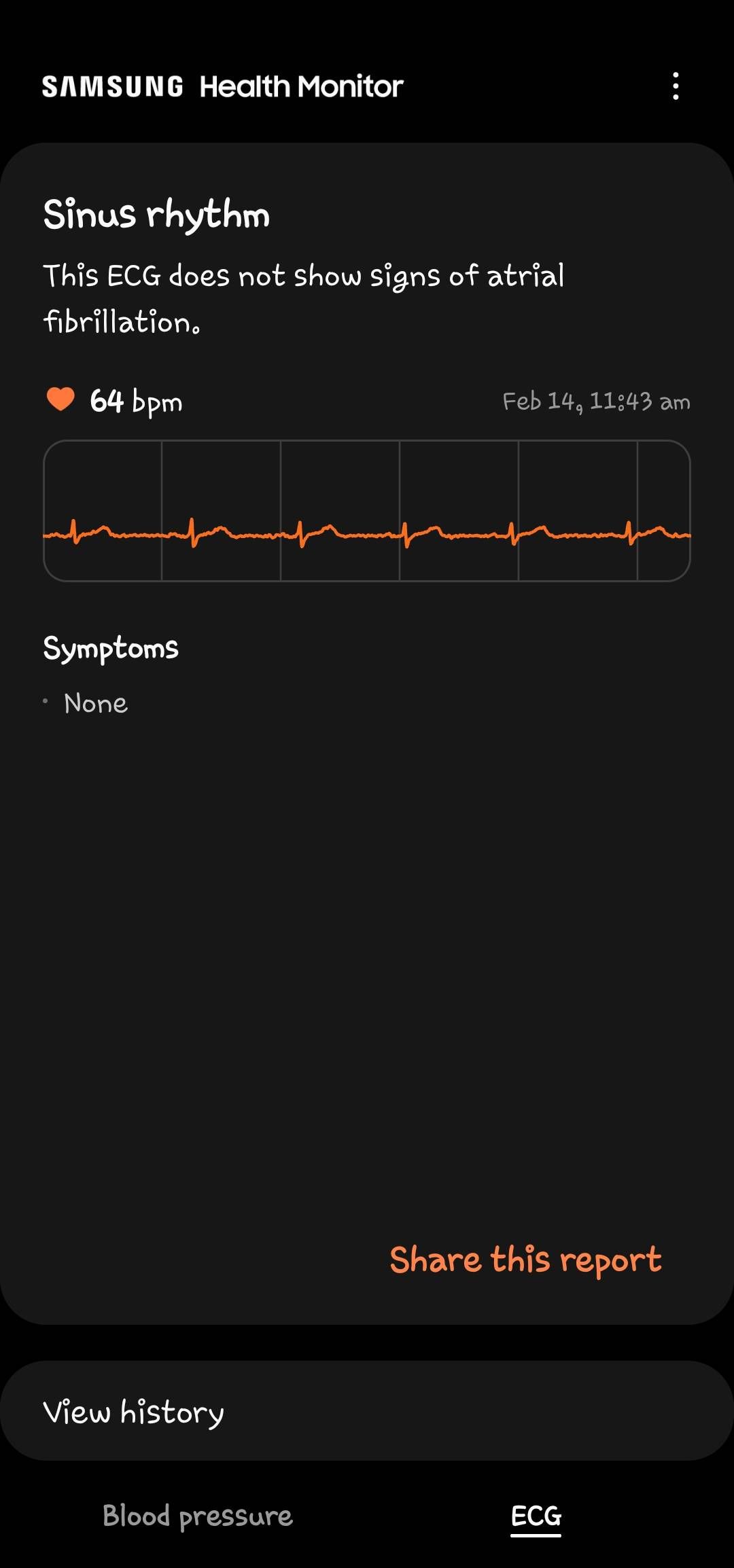Open View history

367,1412
